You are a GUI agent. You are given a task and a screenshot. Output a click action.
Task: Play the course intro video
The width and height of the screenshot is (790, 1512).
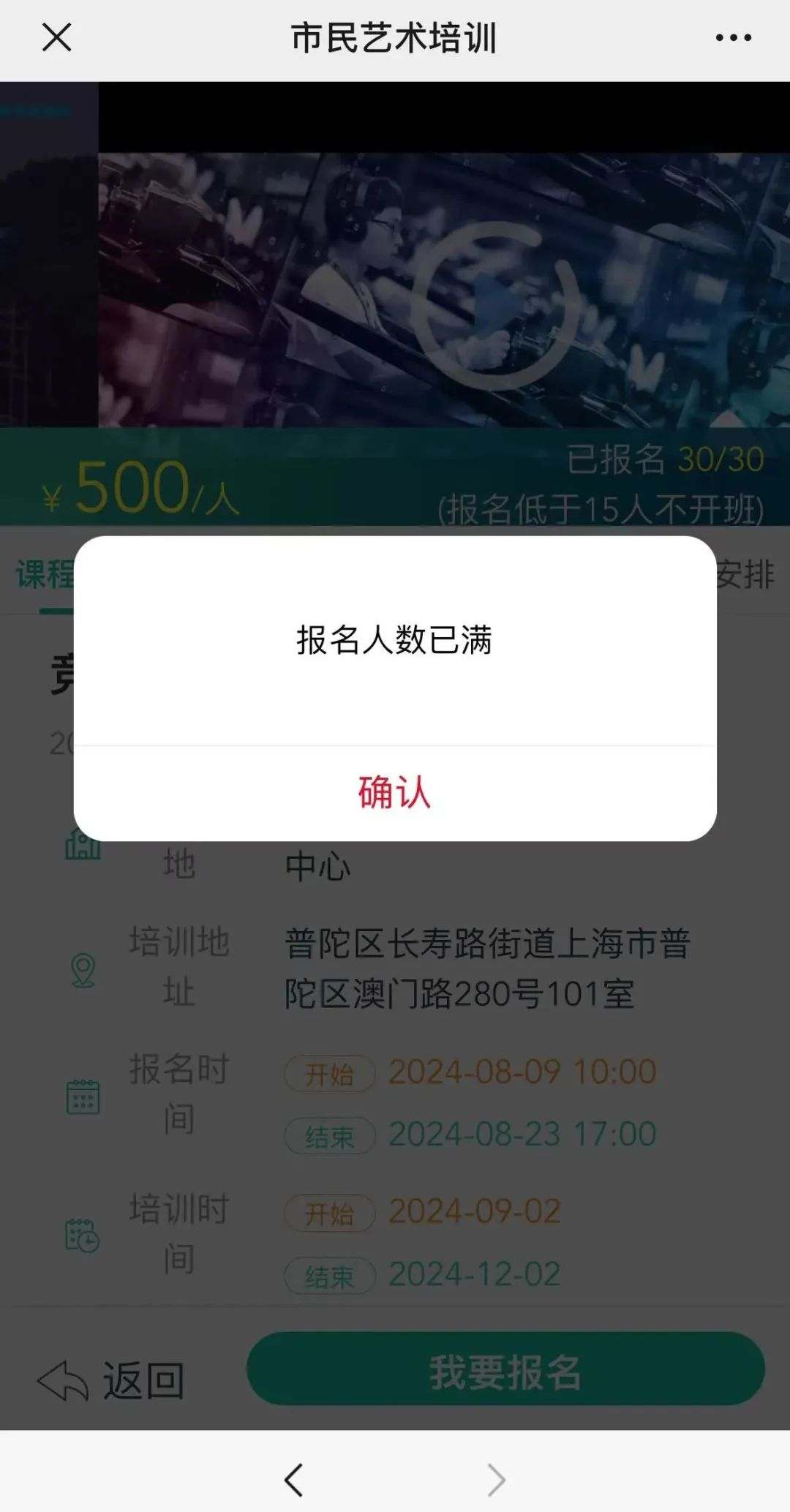click(x=496, y=306)
